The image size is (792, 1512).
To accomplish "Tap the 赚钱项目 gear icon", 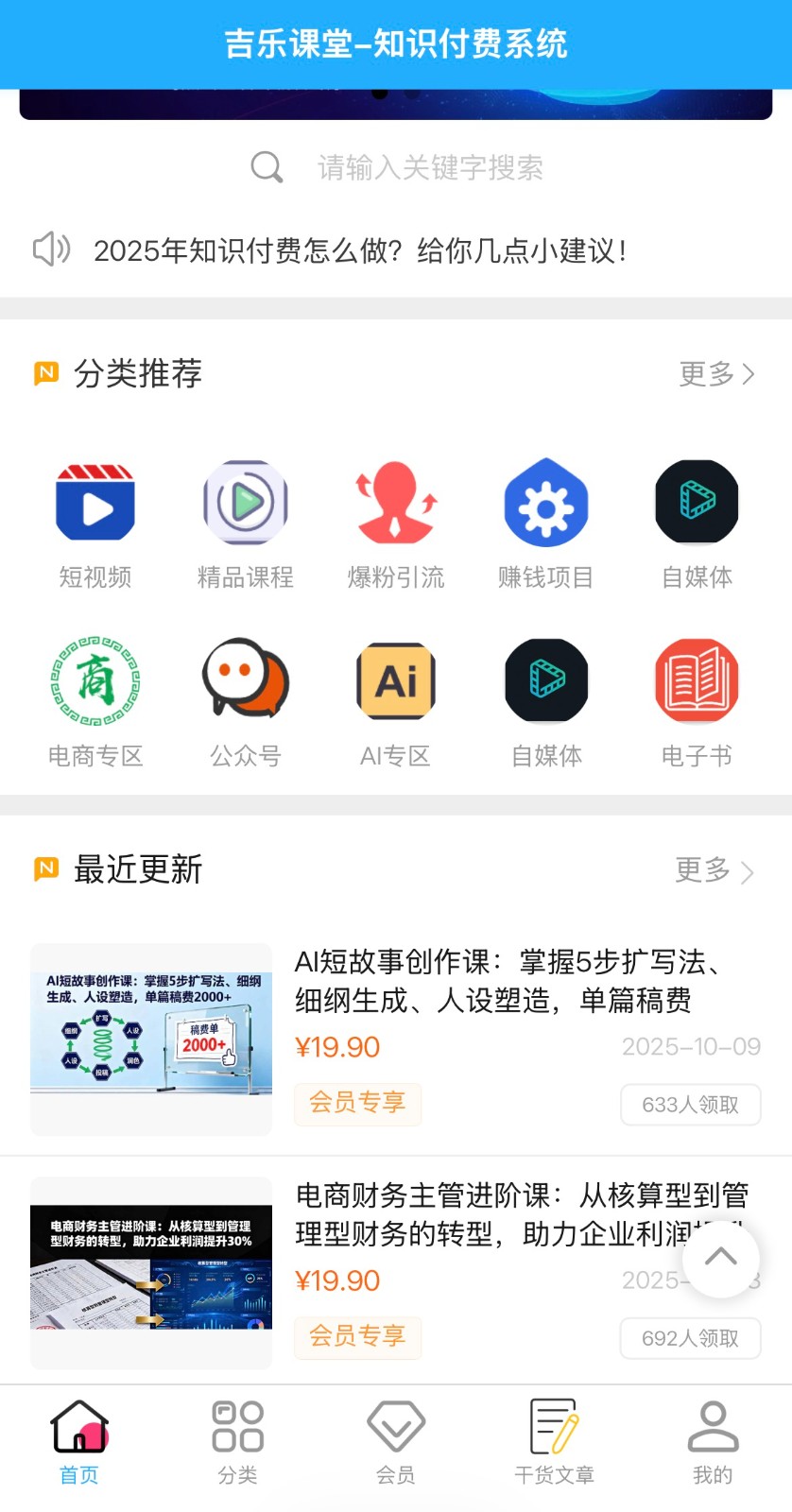I will pyautogui.click(x=546, y=501).
